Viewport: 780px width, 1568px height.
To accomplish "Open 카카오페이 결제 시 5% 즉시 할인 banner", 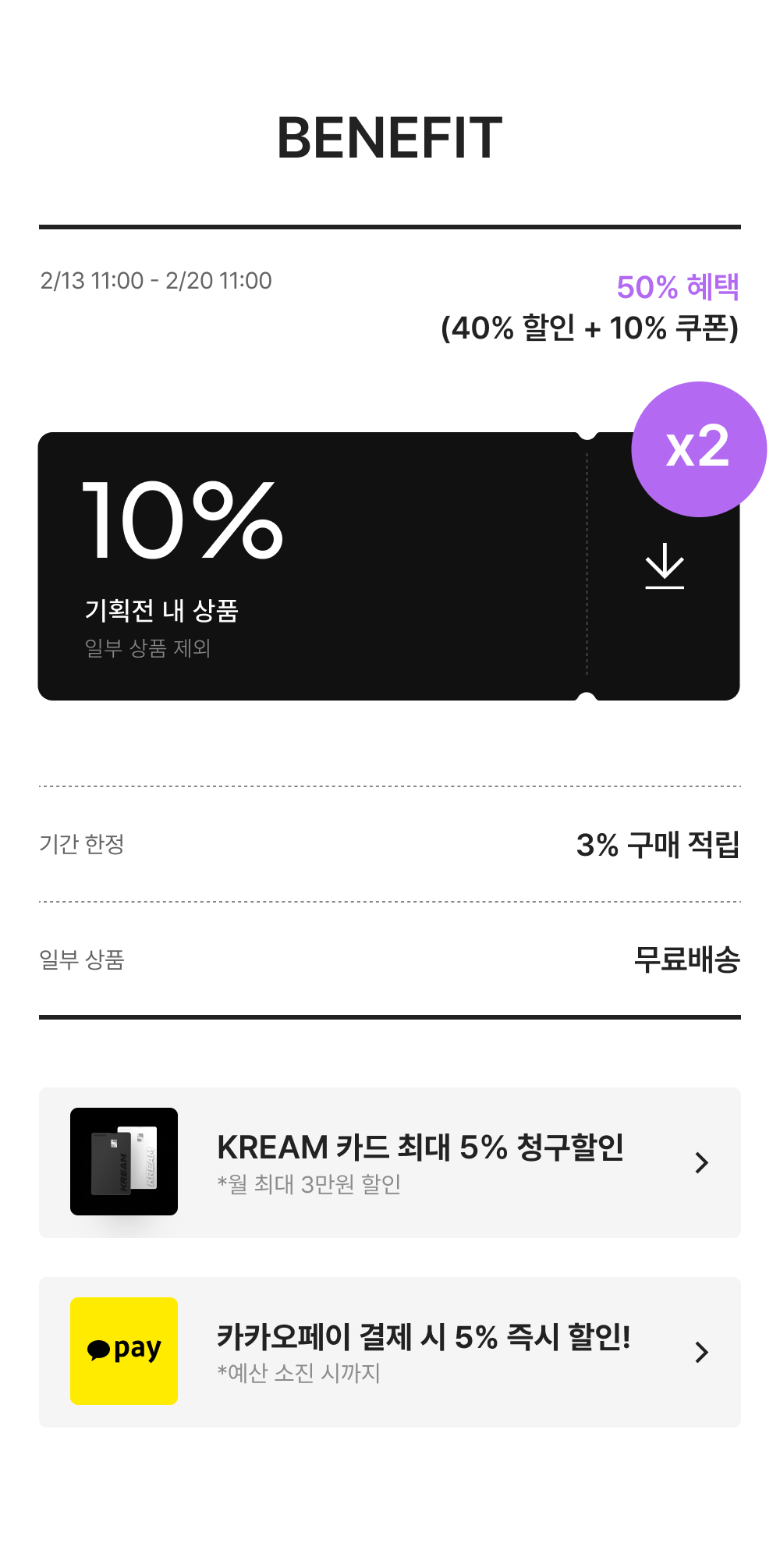I will pyautogui.click(x=390, y=1352).
